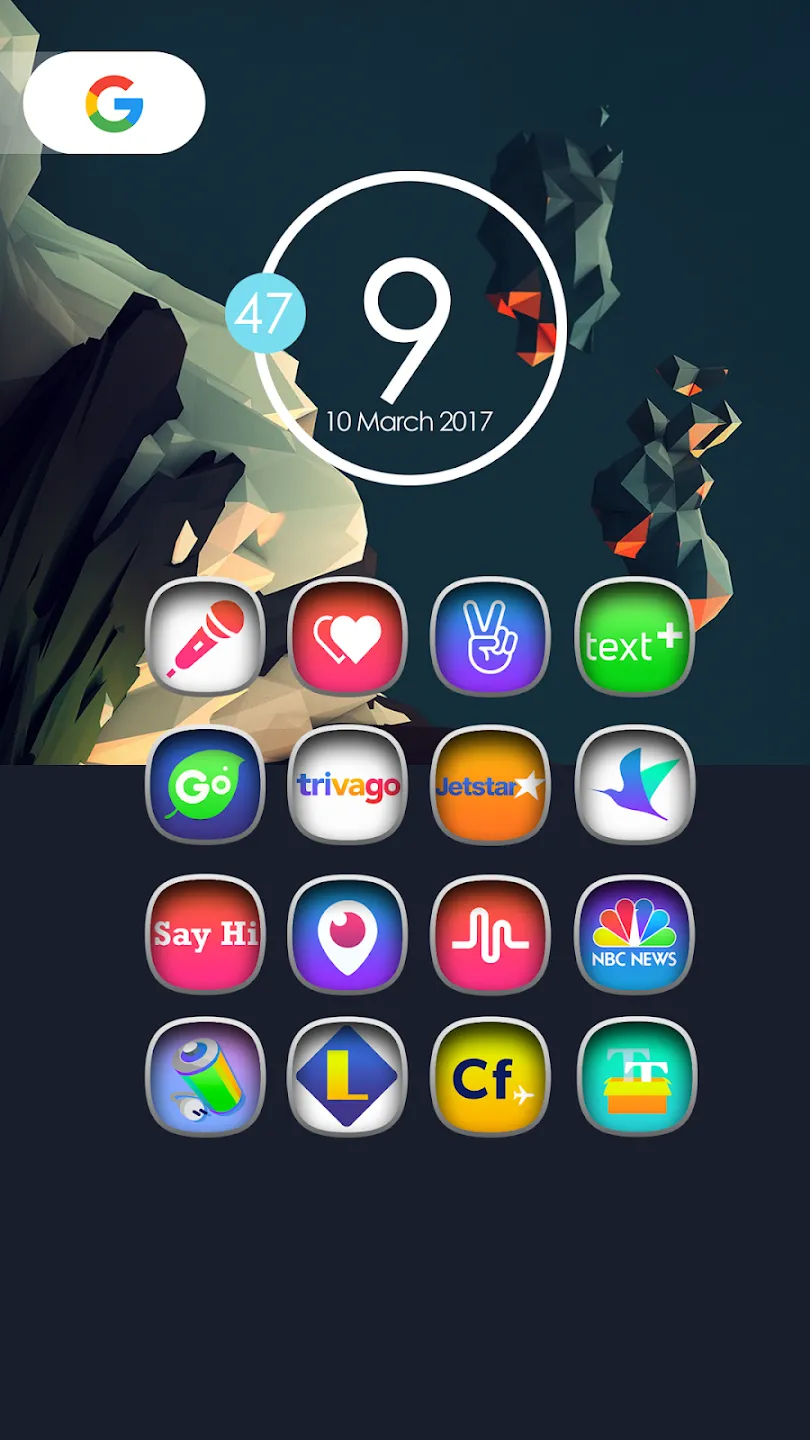Open the hummingbird app icon
Screen dimensions: 810x1440
coord(635,785)
